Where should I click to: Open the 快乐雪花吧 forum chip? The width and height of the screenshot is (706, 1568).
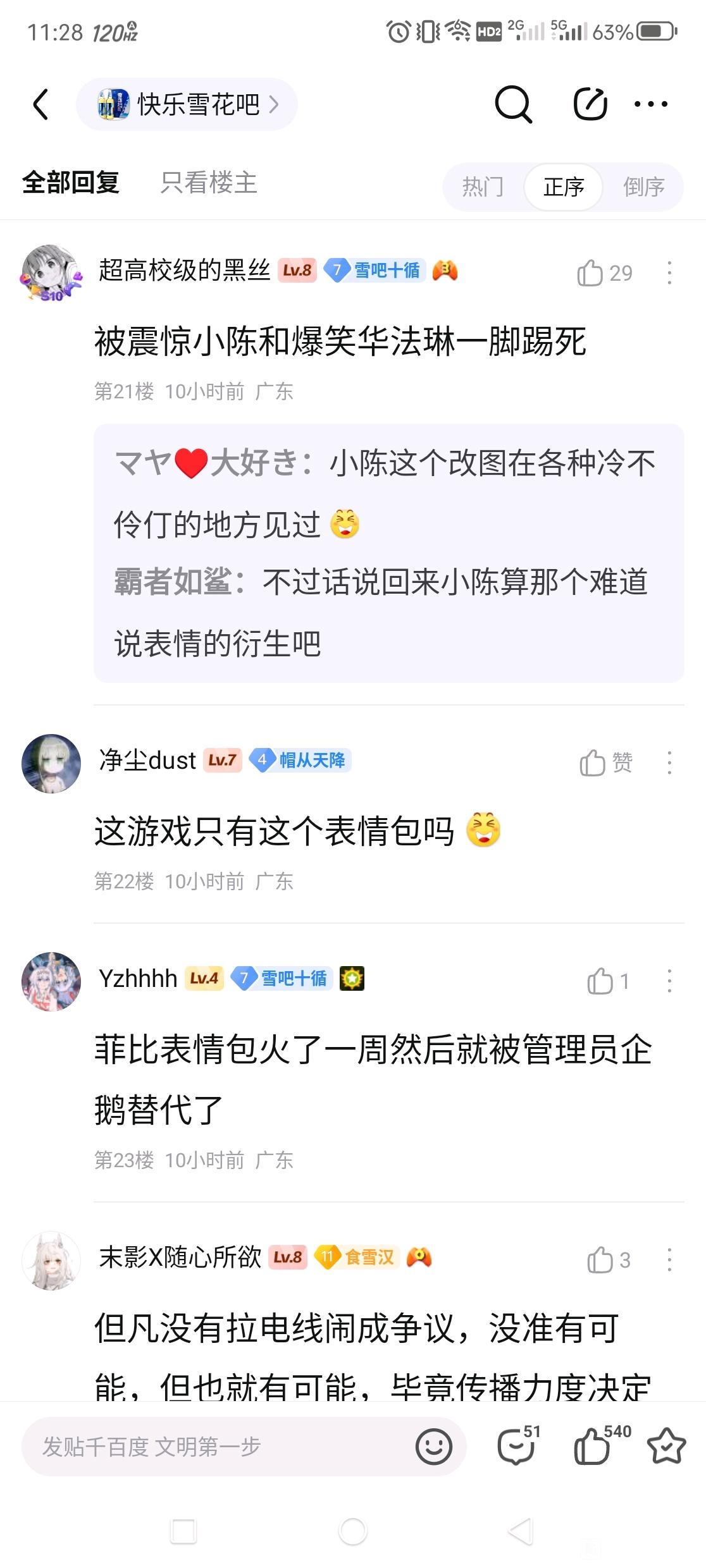coord(187,104)
